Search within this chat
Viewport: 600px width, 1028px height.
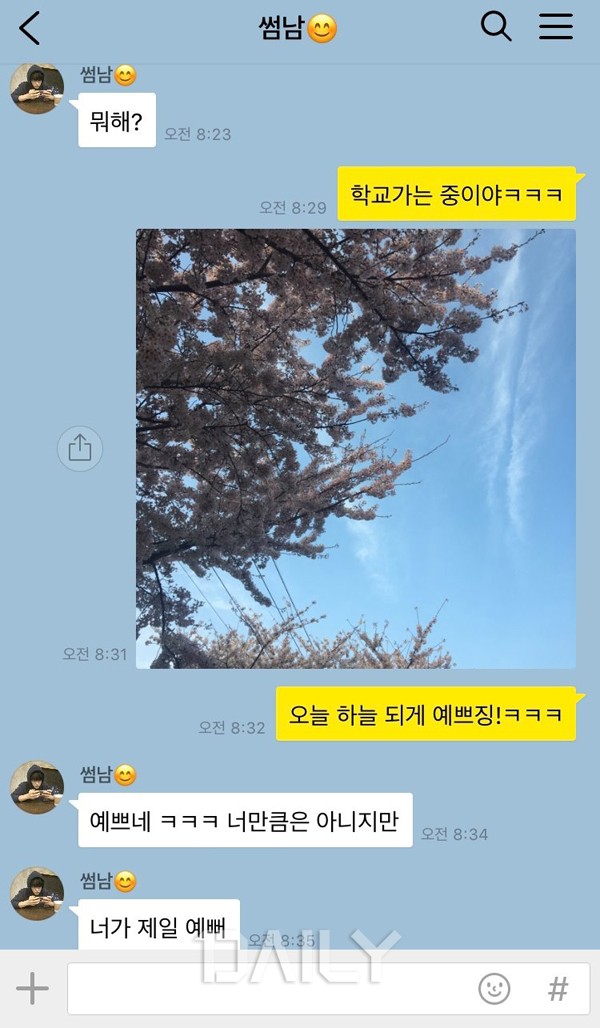tap(496, 27)
